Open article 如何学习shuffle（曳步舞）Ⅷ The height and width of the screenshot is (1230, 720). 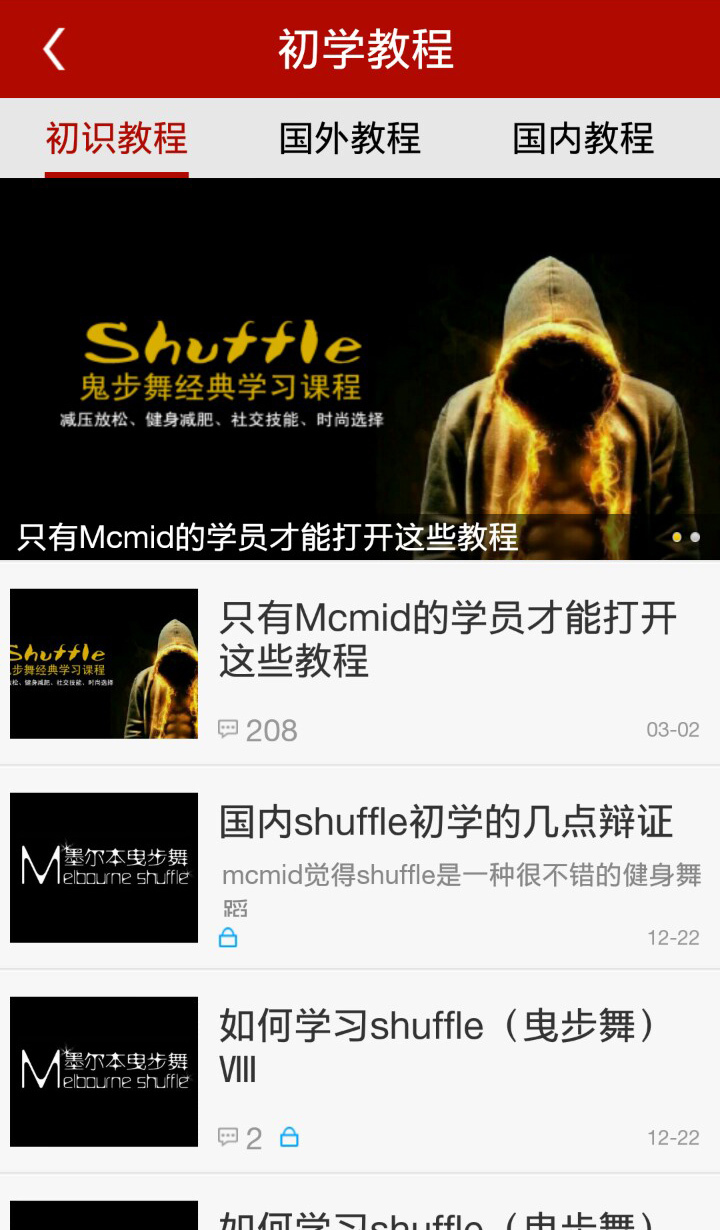pyautogui.click(x=440, y=1046)
